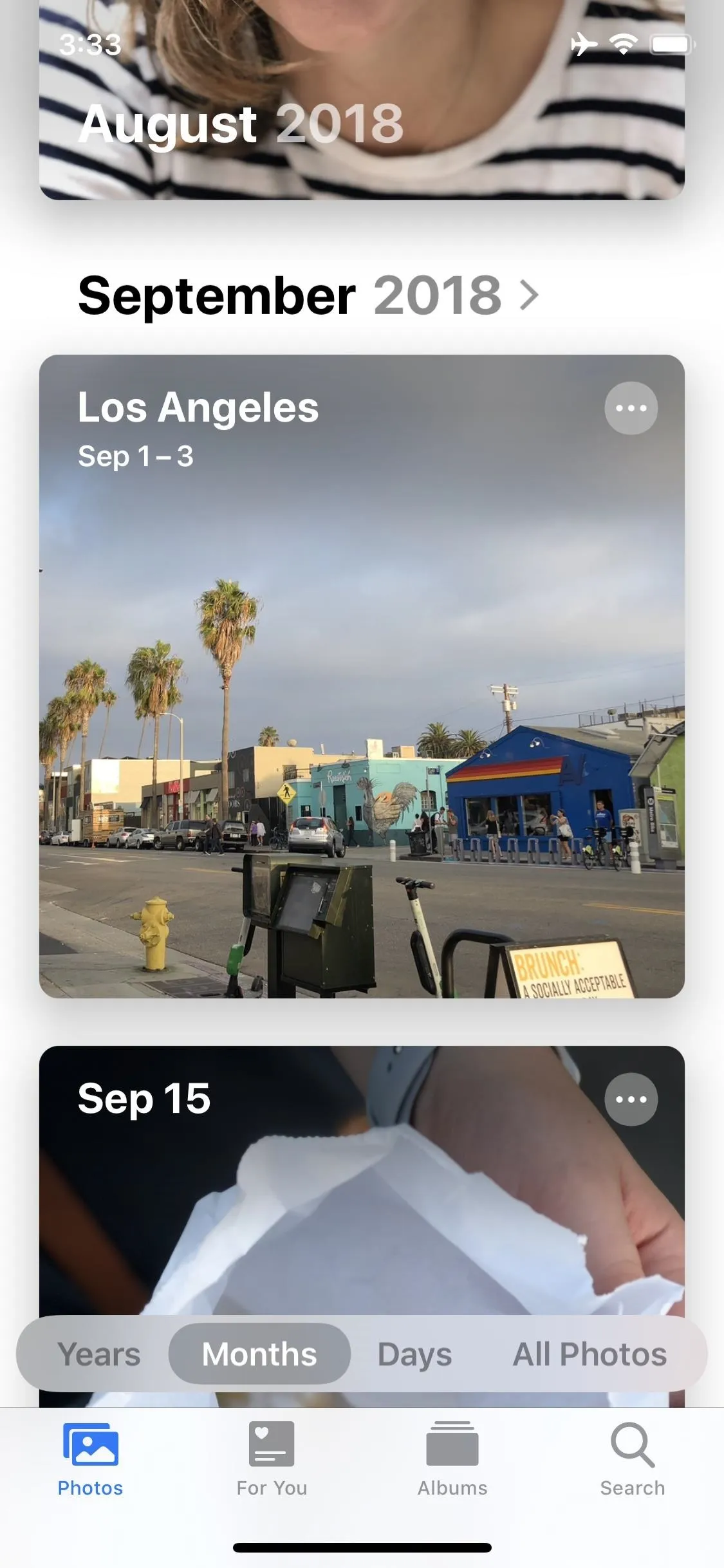The image size is (724, 1568).
Task: Switch to the Years view
Action: click(x=98, y=1354)
